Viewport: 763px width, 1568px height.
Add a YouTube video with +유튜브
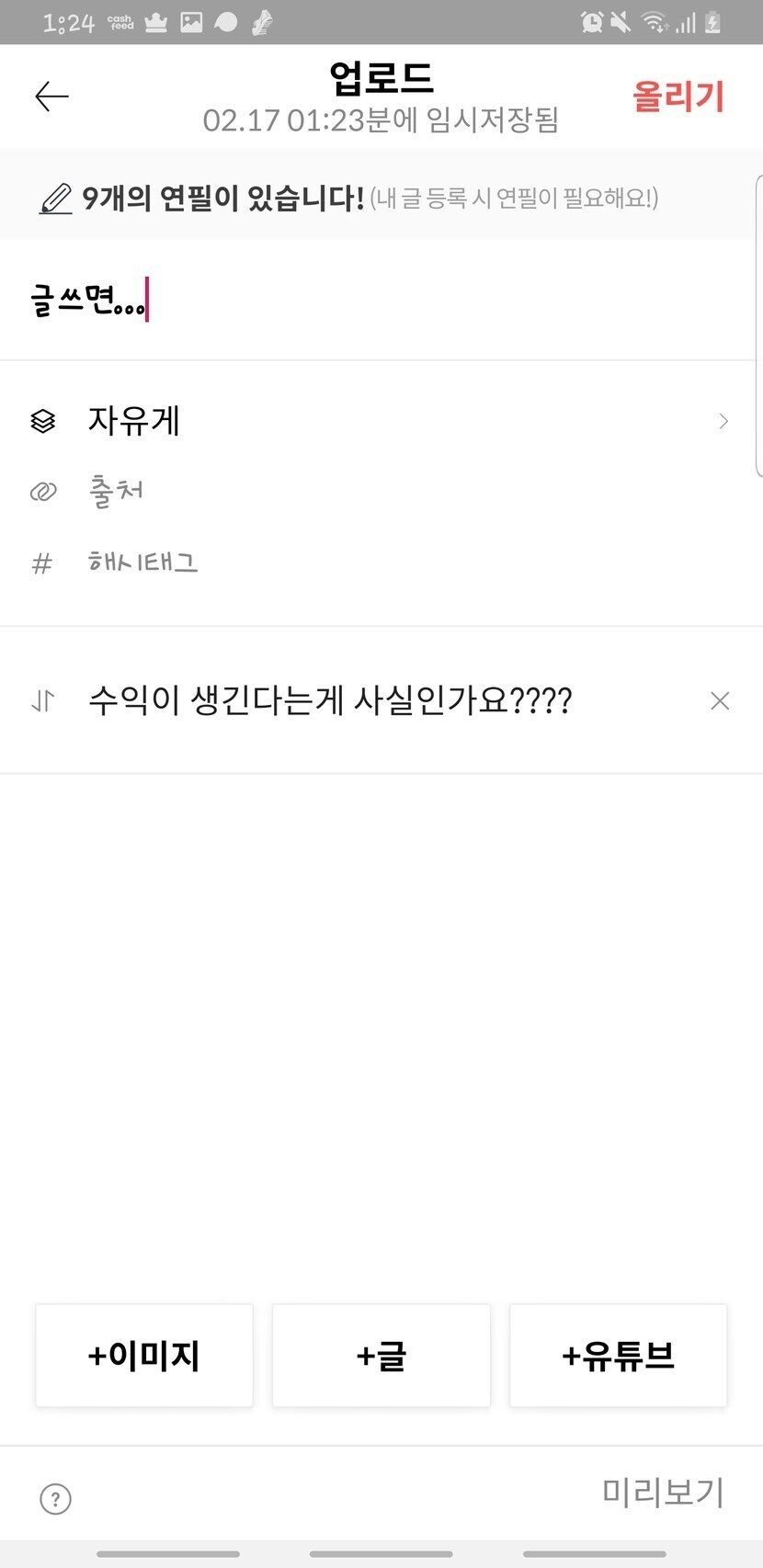(619, 1356)
